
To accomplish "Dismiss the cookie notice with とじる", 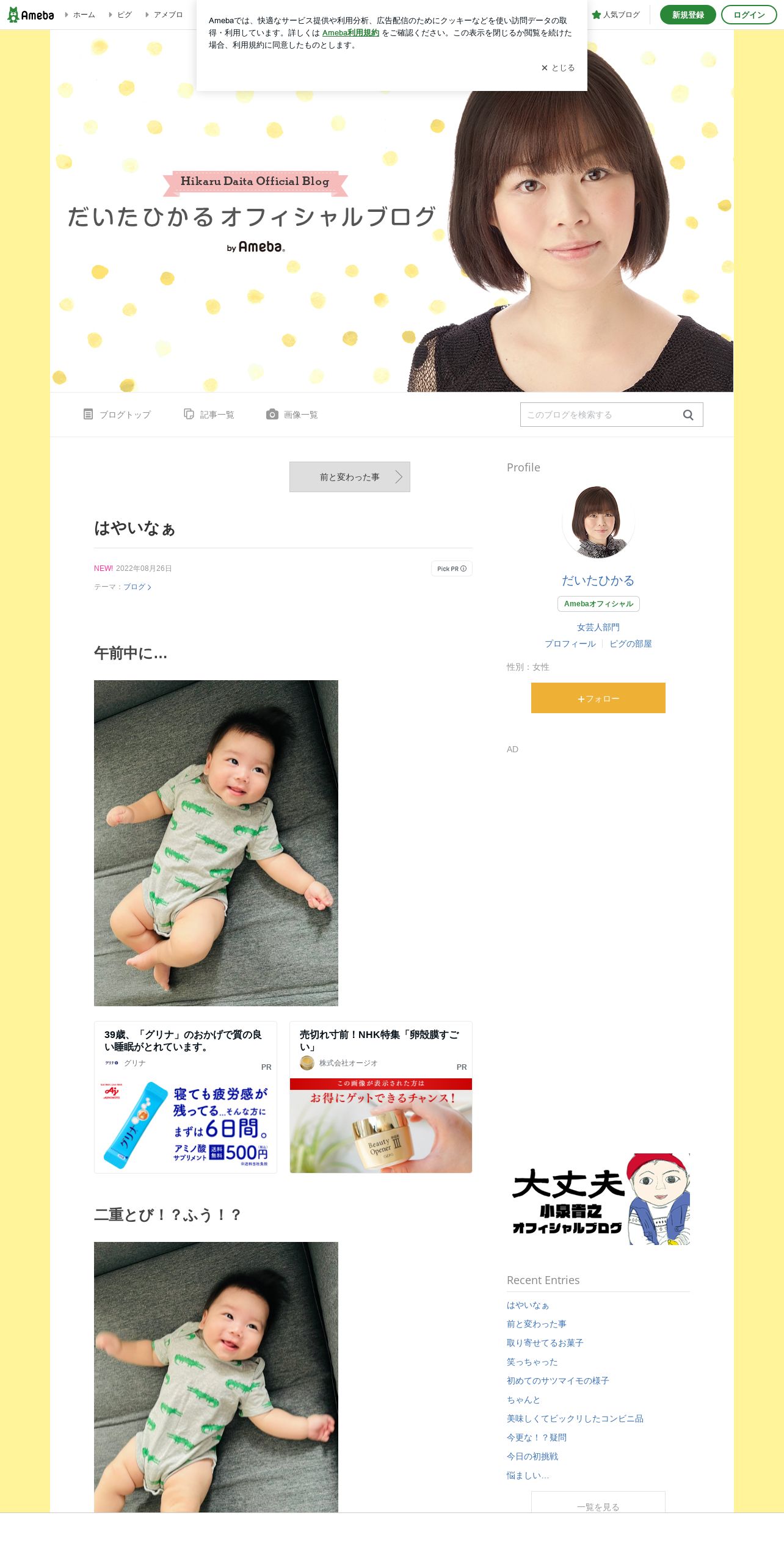I will (557, 68).
